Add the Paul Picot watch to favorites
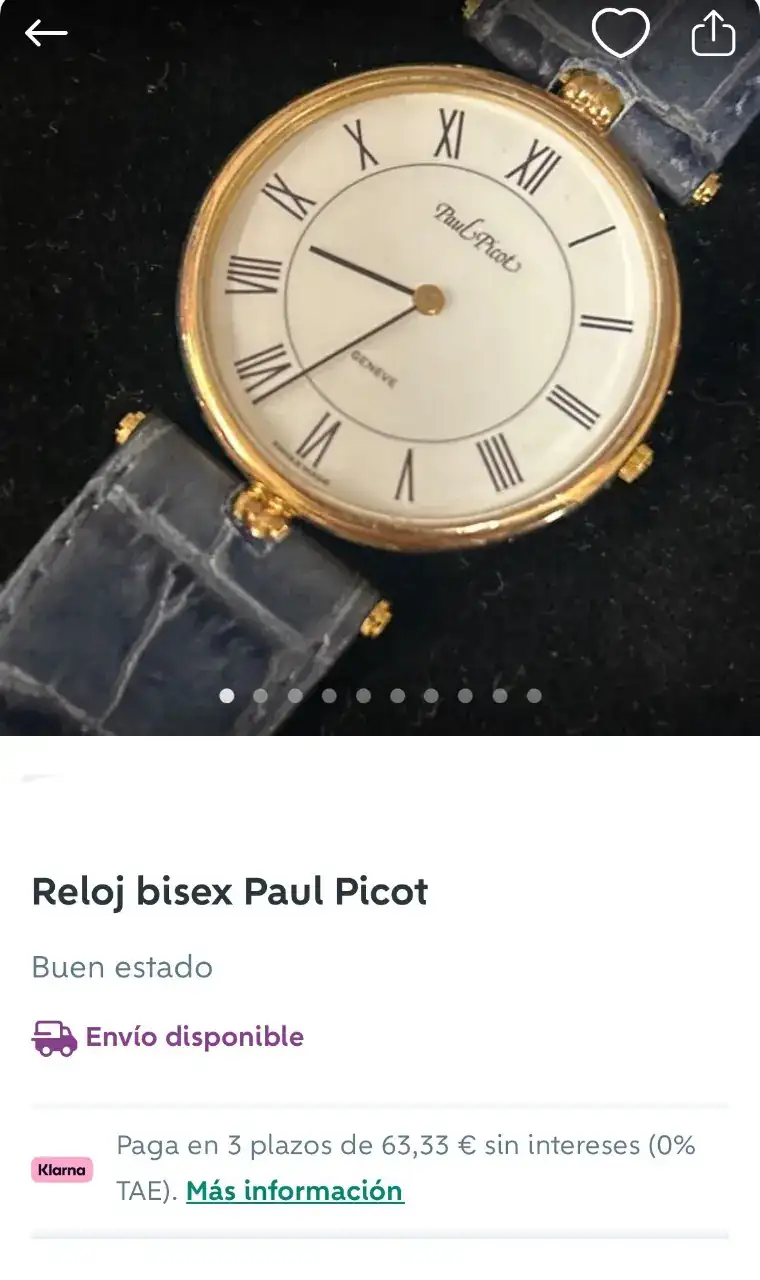Viewport: 760px width, 1280px height. pyautogui.click(x=620, y=33)
